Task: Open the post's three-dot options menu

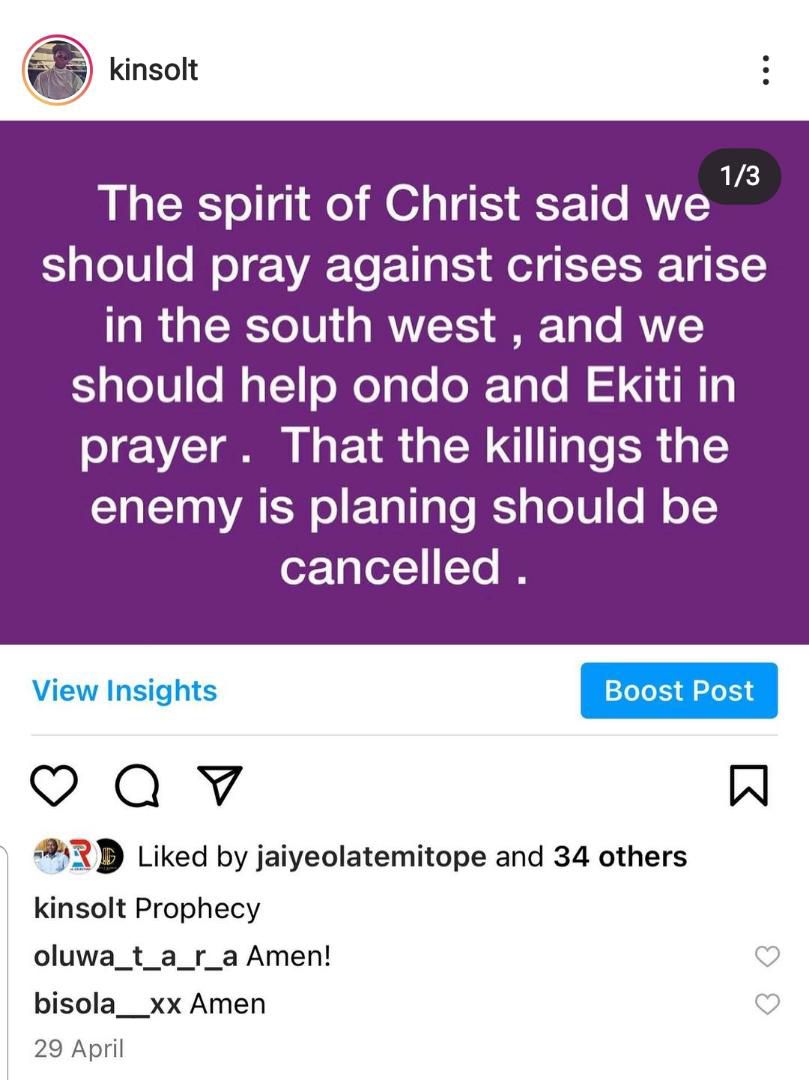Action: tap(765, 70)
